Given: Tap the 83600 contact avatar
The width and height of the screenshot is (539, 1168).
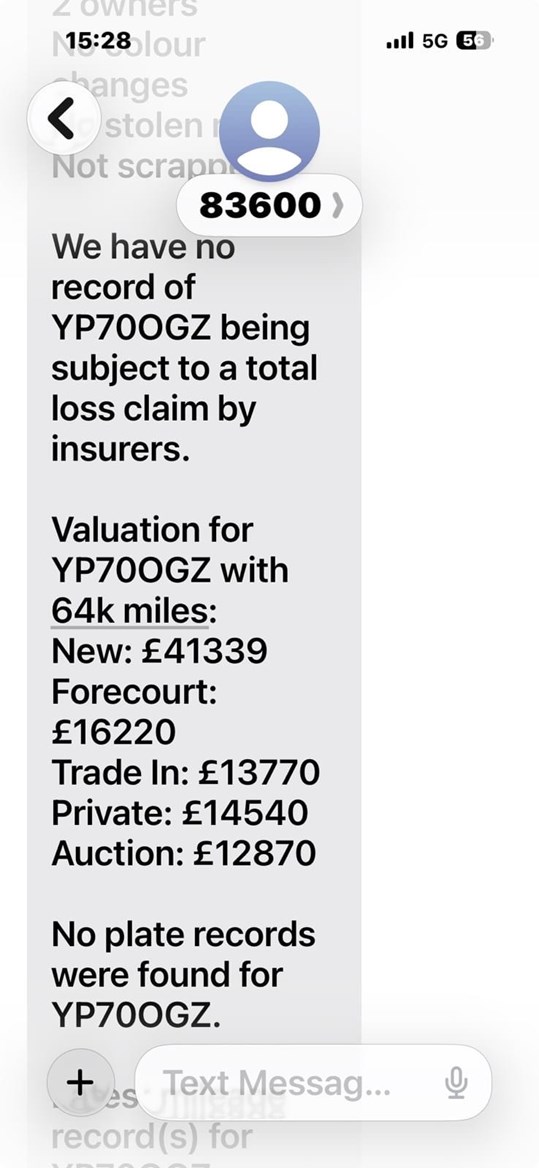Looking at the screenshot, I should (270, 131).
